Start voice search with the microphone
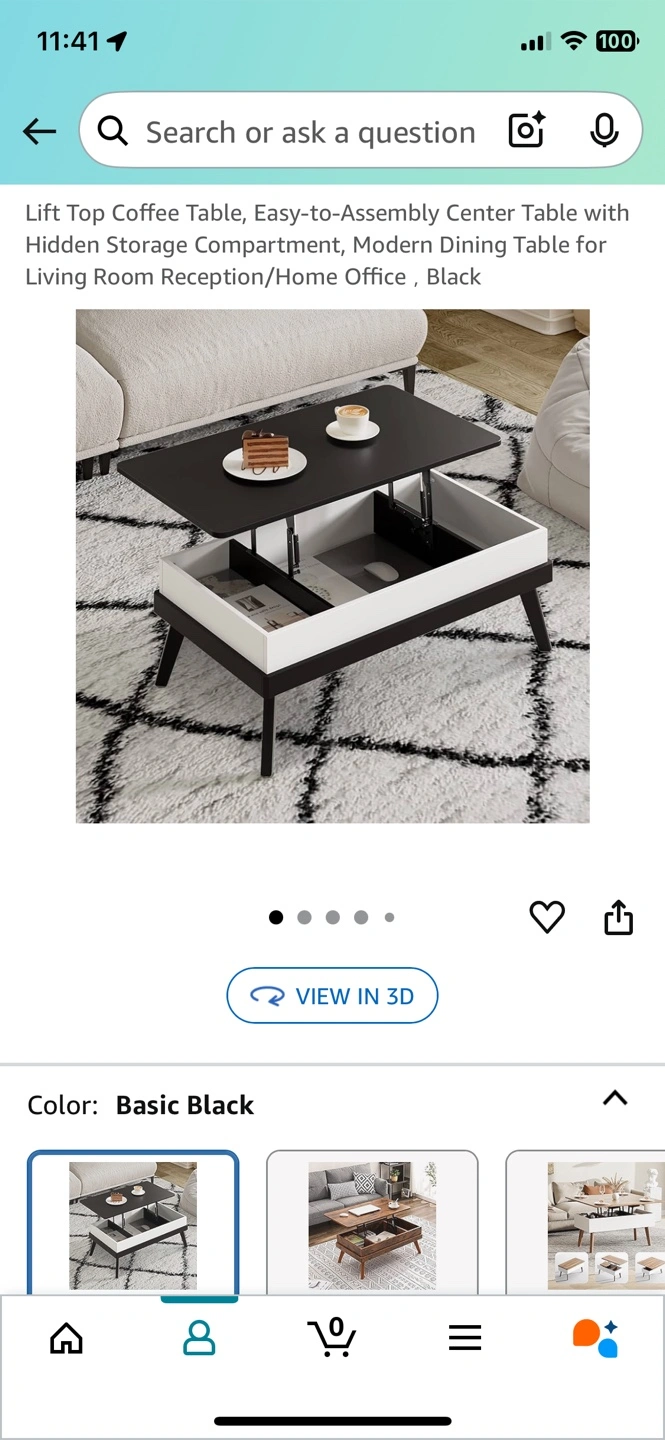The image size is (665, 1440). pyautogui.click(x=604, y=131)
